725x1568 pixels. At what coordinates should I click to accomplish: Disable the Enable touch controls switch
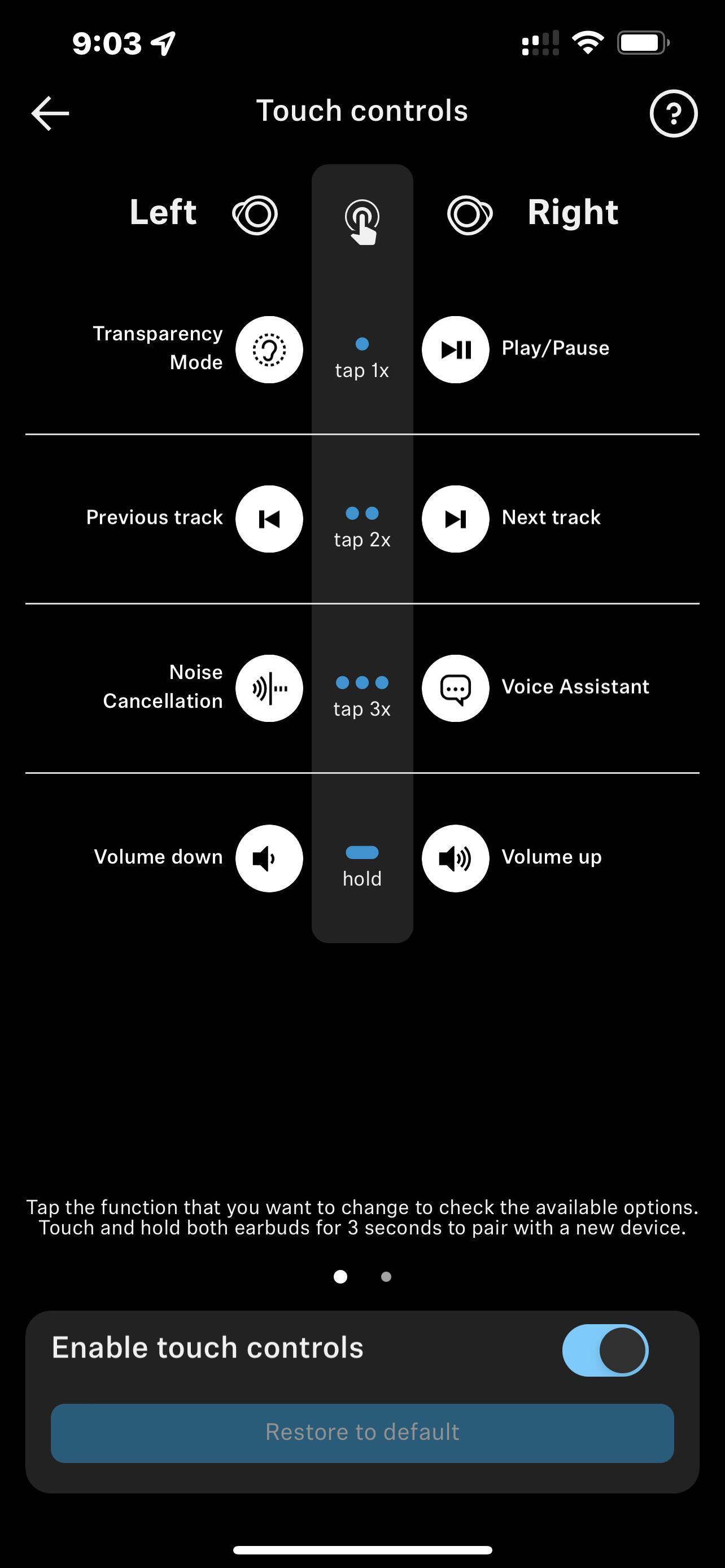605,1350
